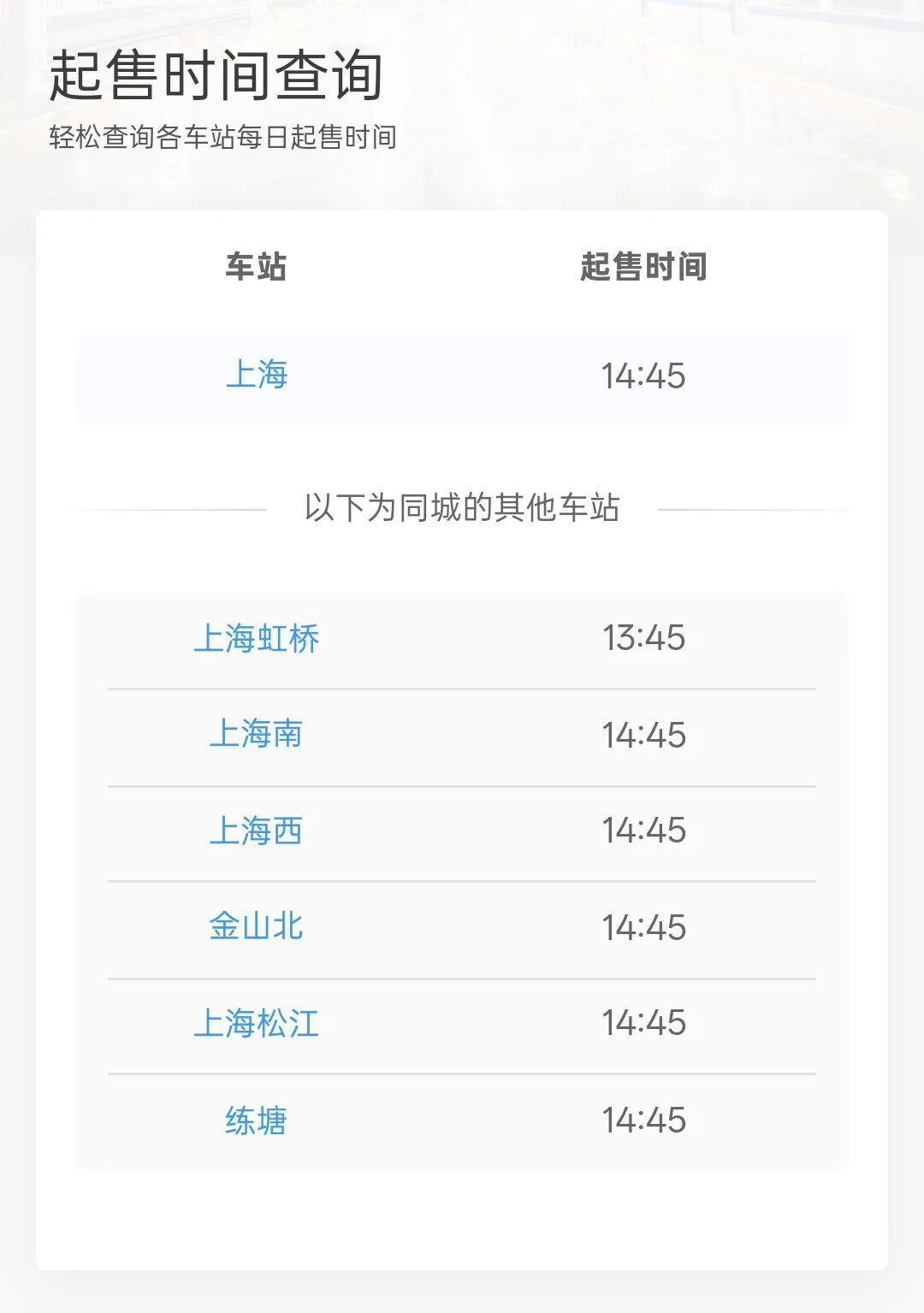Image resolution: width=924 pixels, height=1313 pixels.
Task: Click the highlighted 上海 14:45 row
Action: 462,376
